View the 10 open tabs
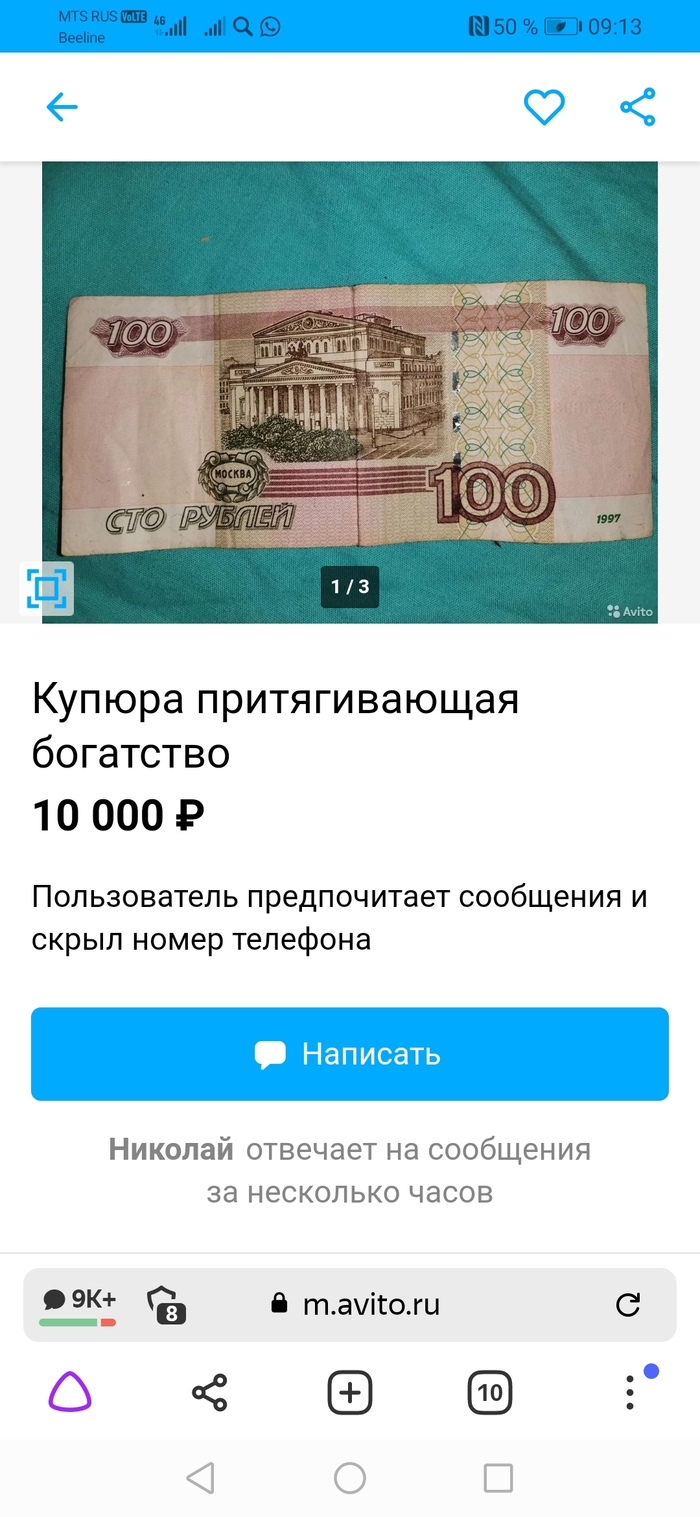Viewport: 700px width, 1517px height. [x=490, y=1392]
